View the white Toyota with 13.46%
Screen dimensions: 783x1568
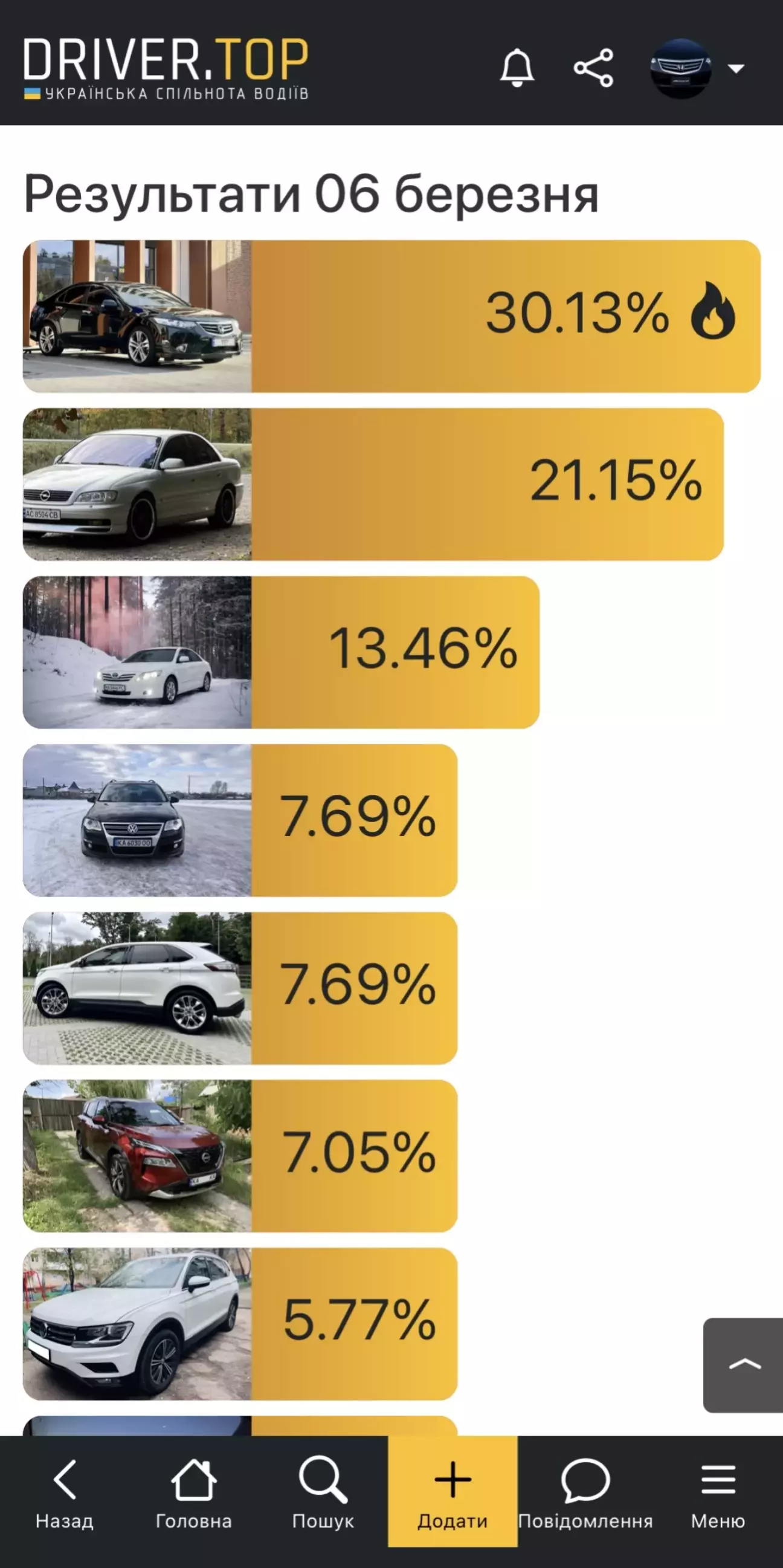coord(280,652)
